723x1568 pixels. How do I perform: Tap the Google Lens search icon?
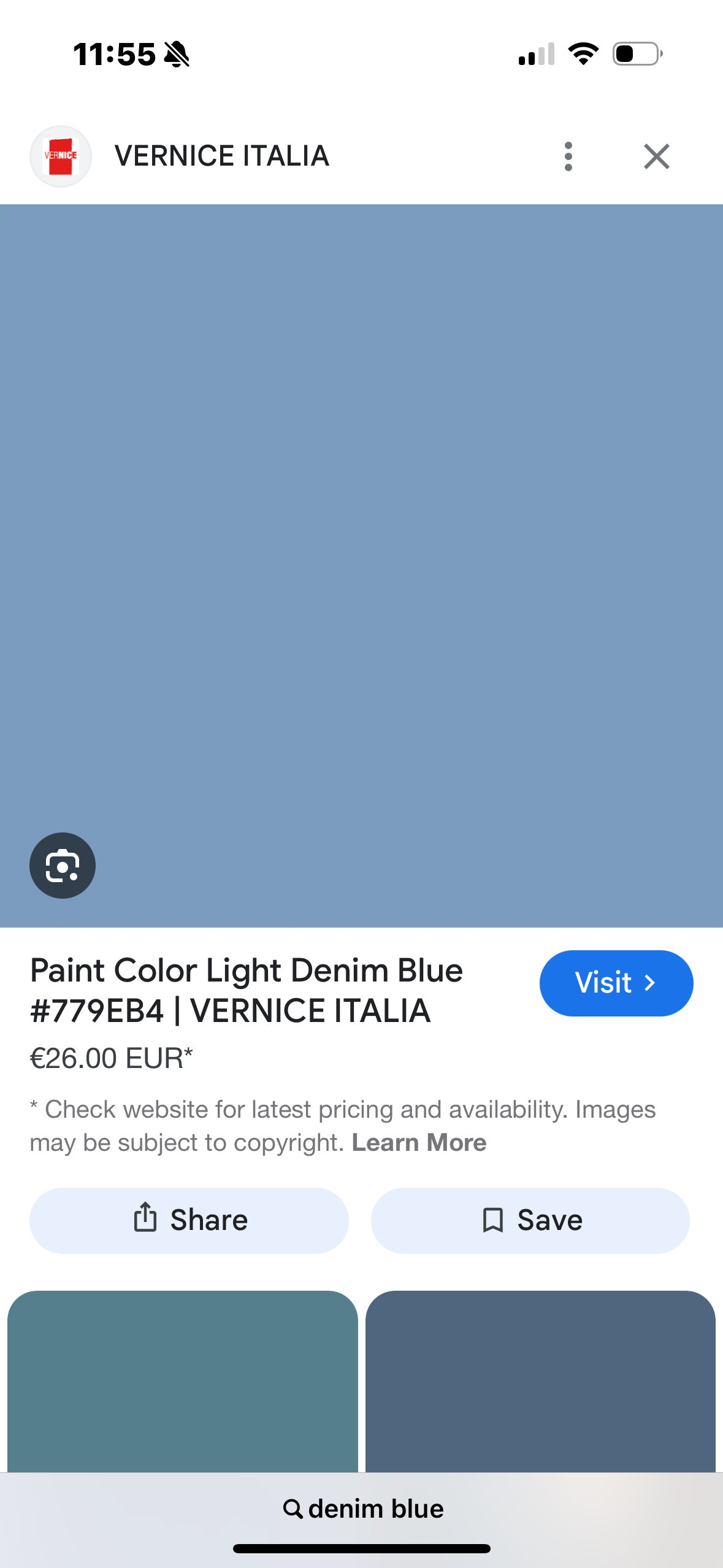click(x=63, y=865)
